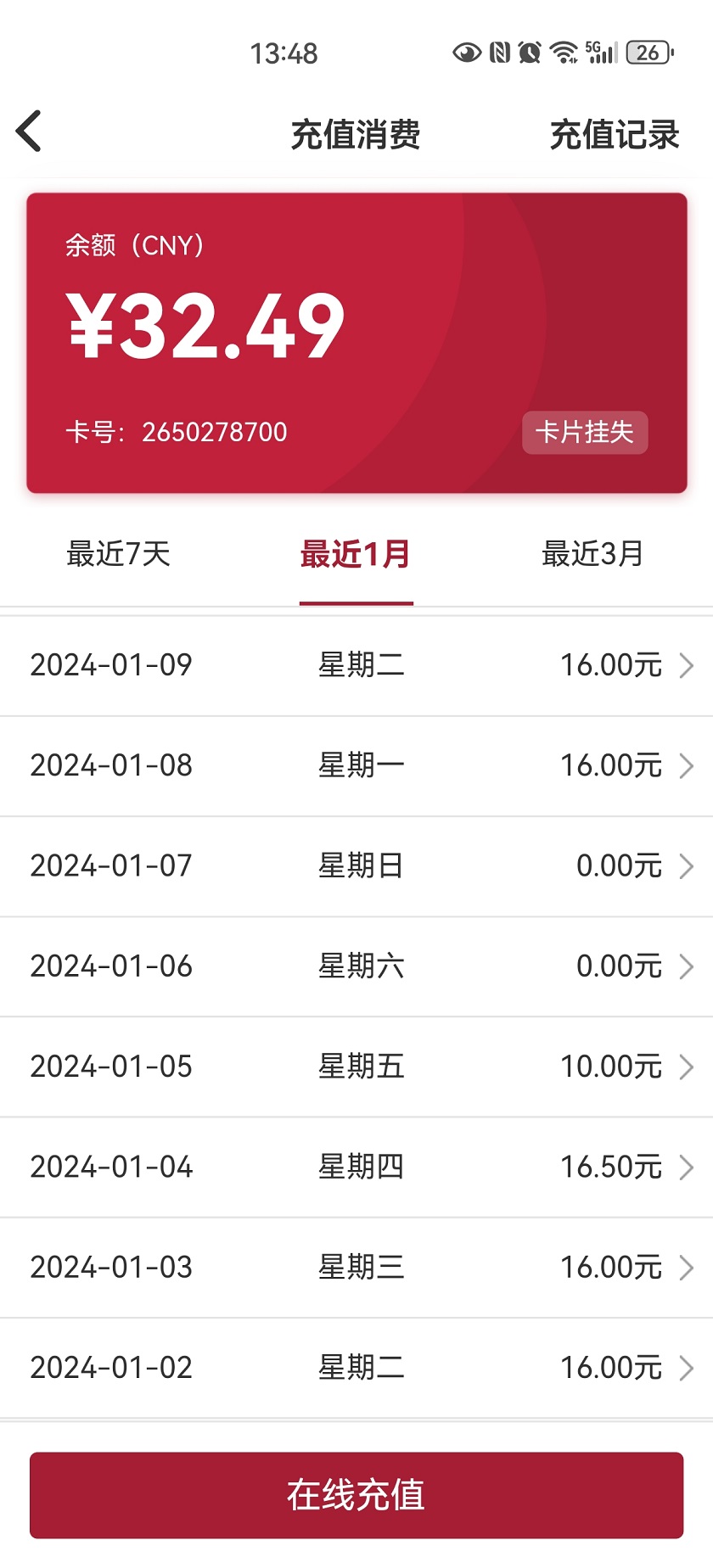Switch to the 最近7天 tab
The image size is (713, 1568).
(119, 554)
